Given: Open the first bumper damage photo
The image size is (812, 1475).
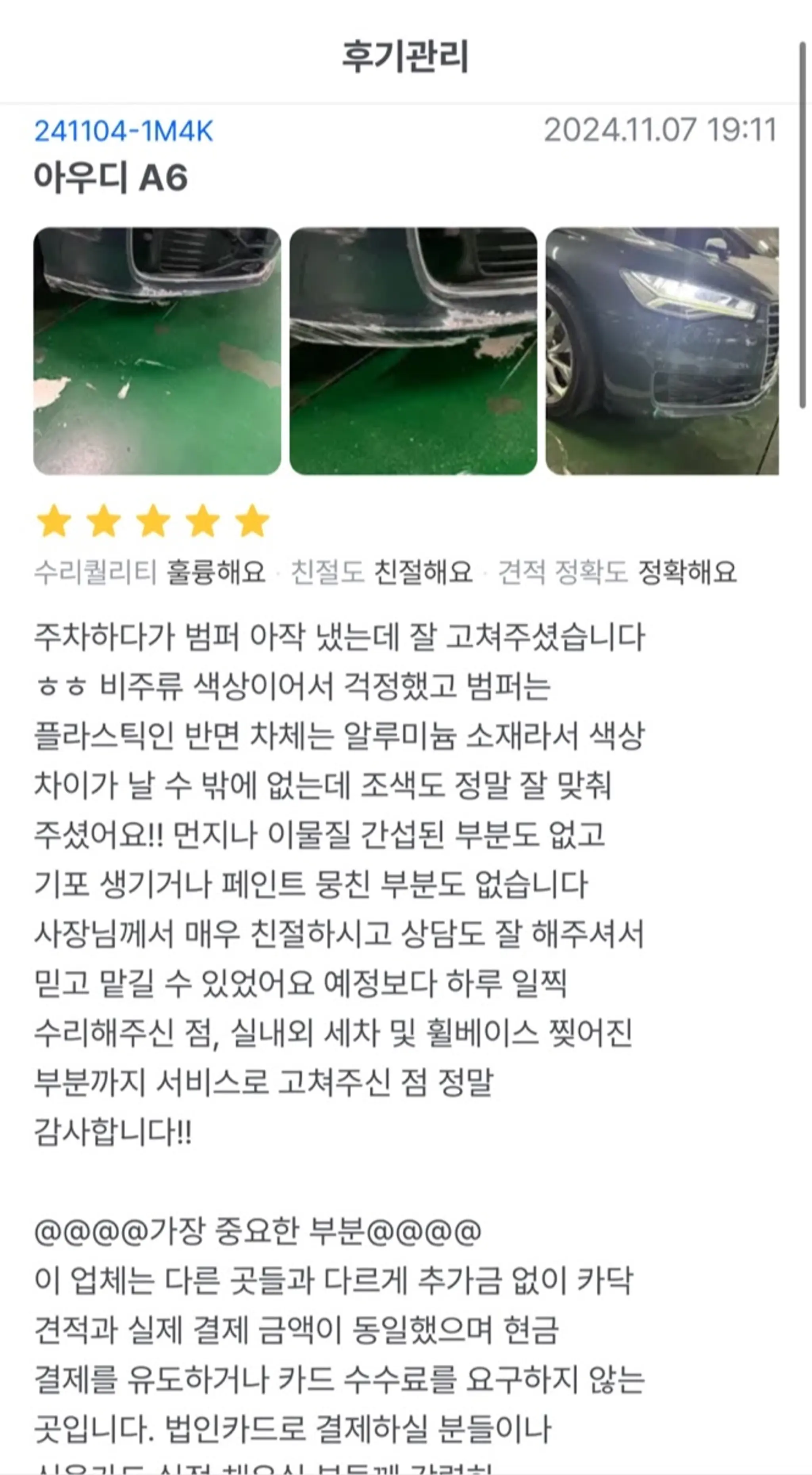Looking at the screenshot, I should (157, 351).
